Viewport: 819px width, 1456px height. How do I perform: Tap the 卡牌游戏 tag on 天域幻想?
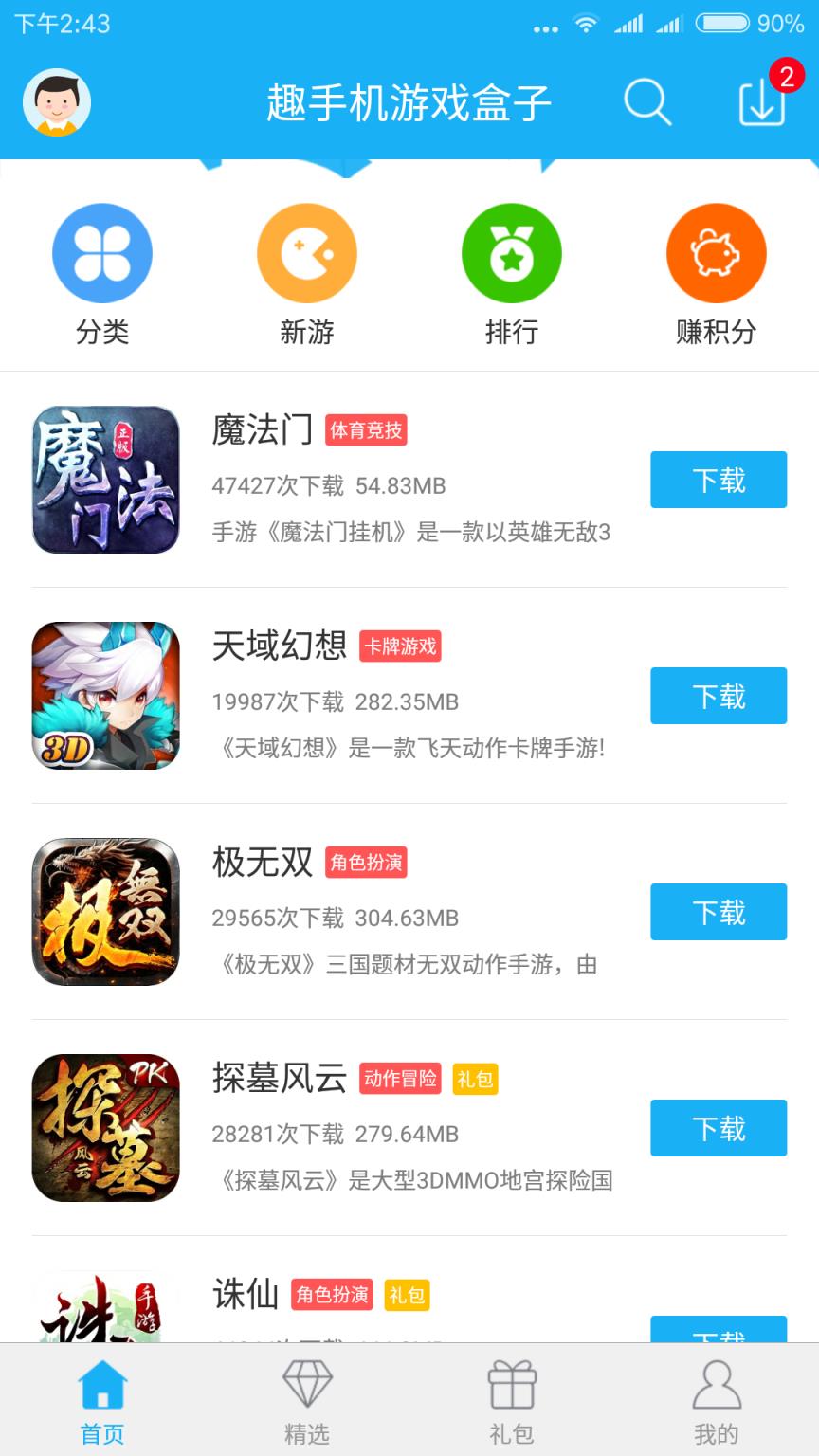pos(402,647)
